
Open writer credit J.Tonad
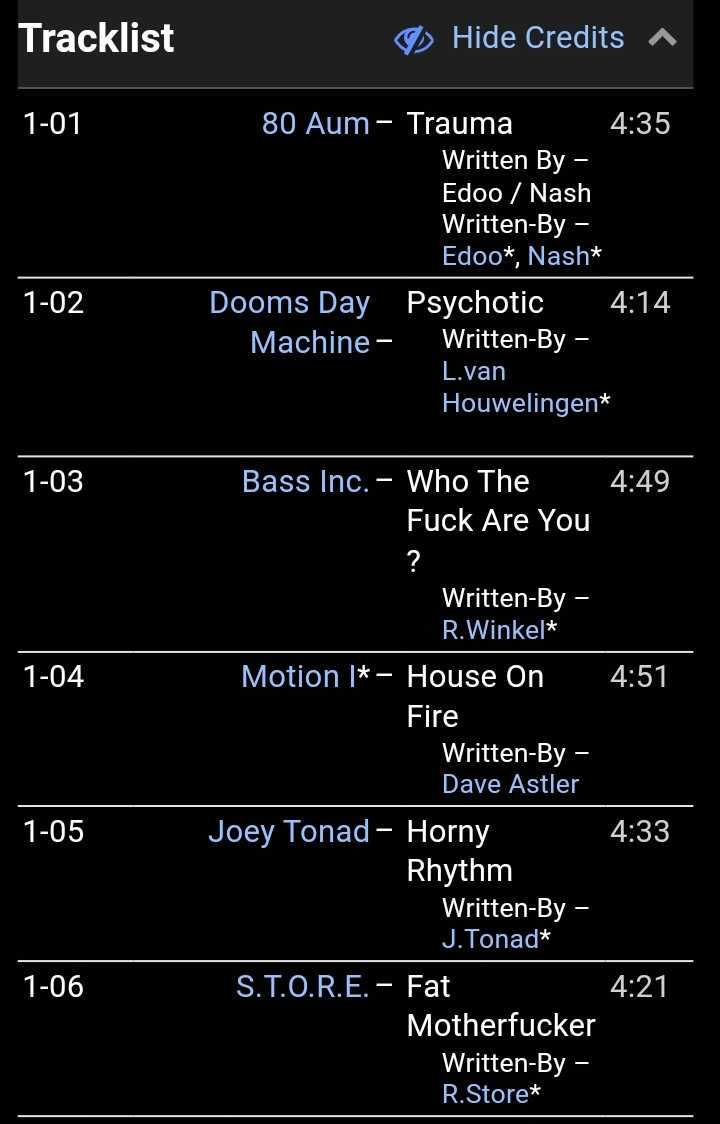click(x=490, y=939)
